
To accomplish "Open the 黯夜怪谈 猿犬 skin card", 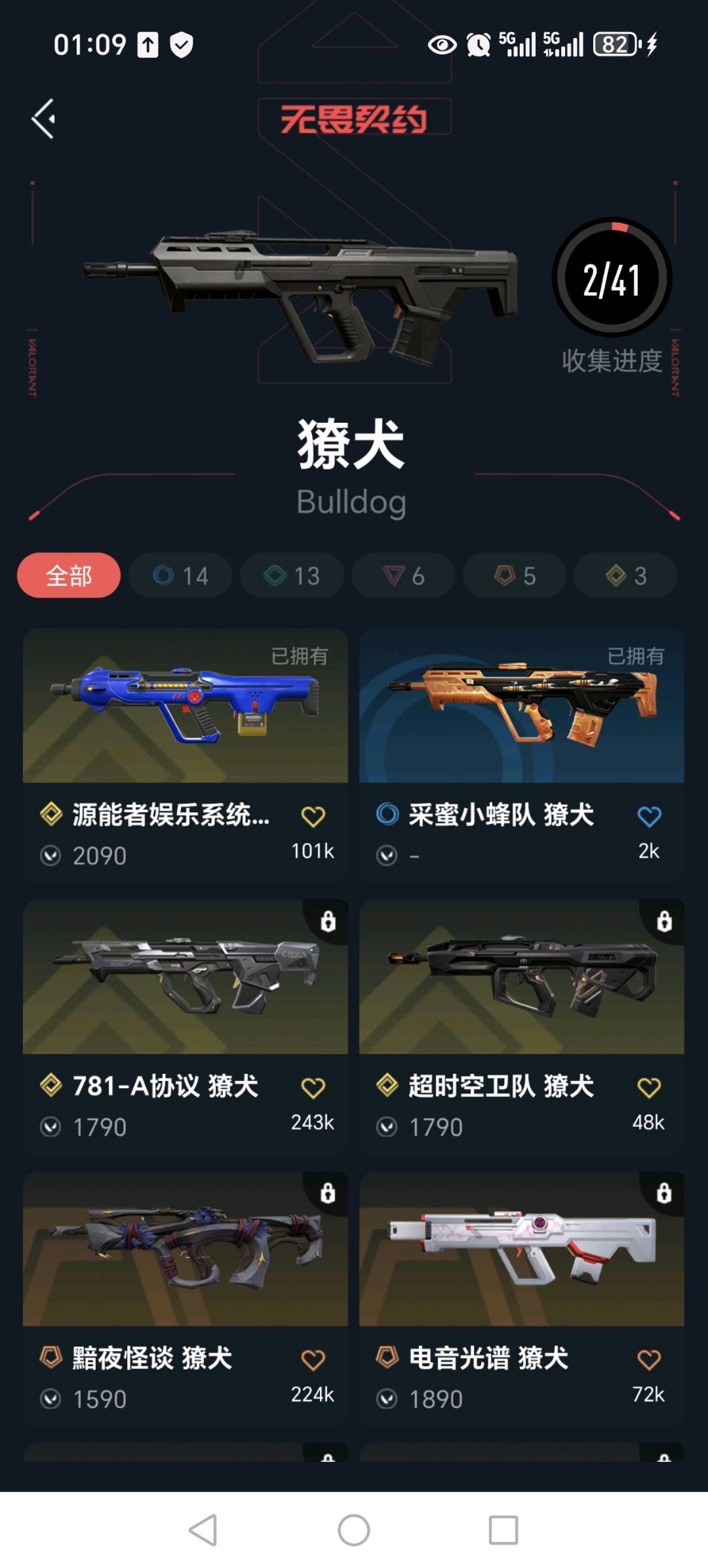I will (186, 1249).
